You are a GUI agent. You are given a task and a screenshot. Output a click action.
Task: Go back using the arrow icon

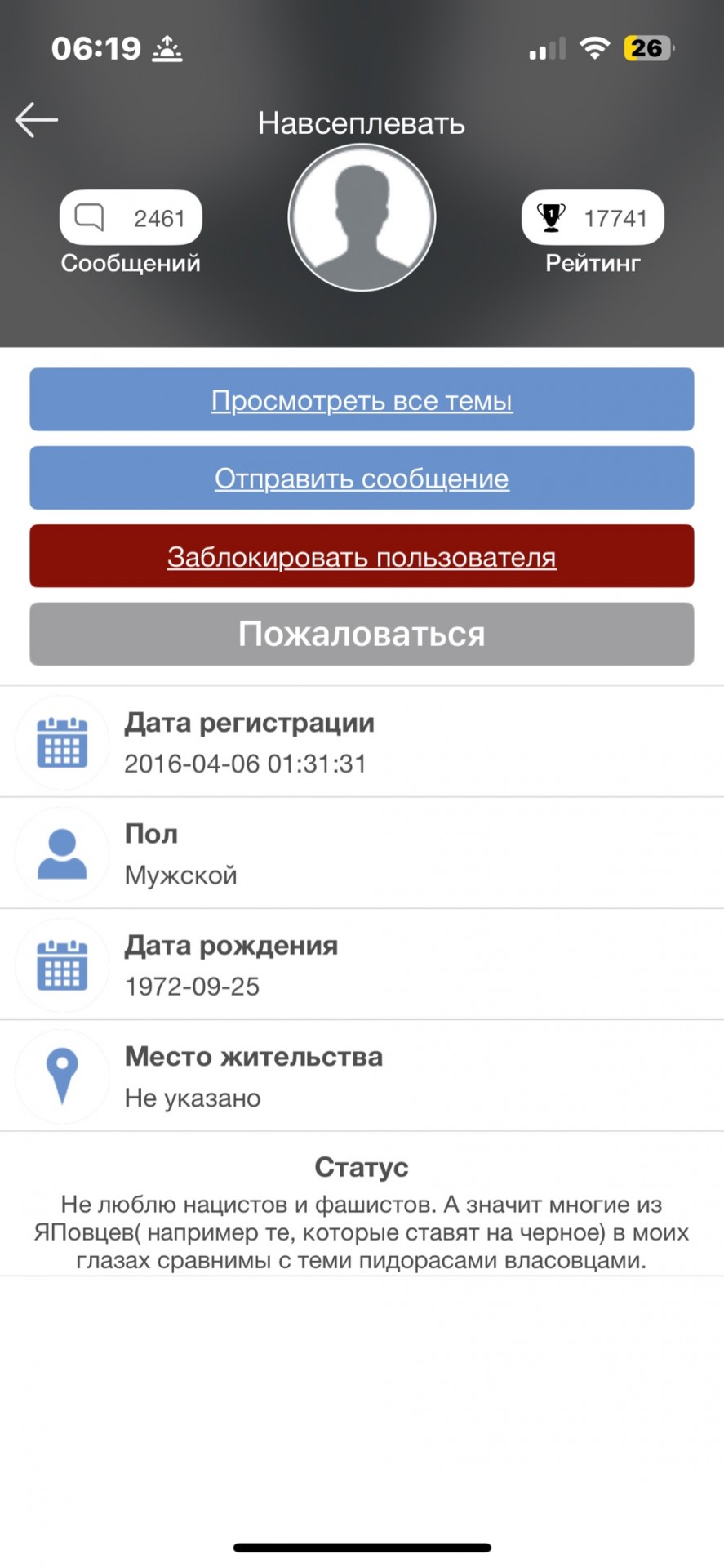[37, 120]
